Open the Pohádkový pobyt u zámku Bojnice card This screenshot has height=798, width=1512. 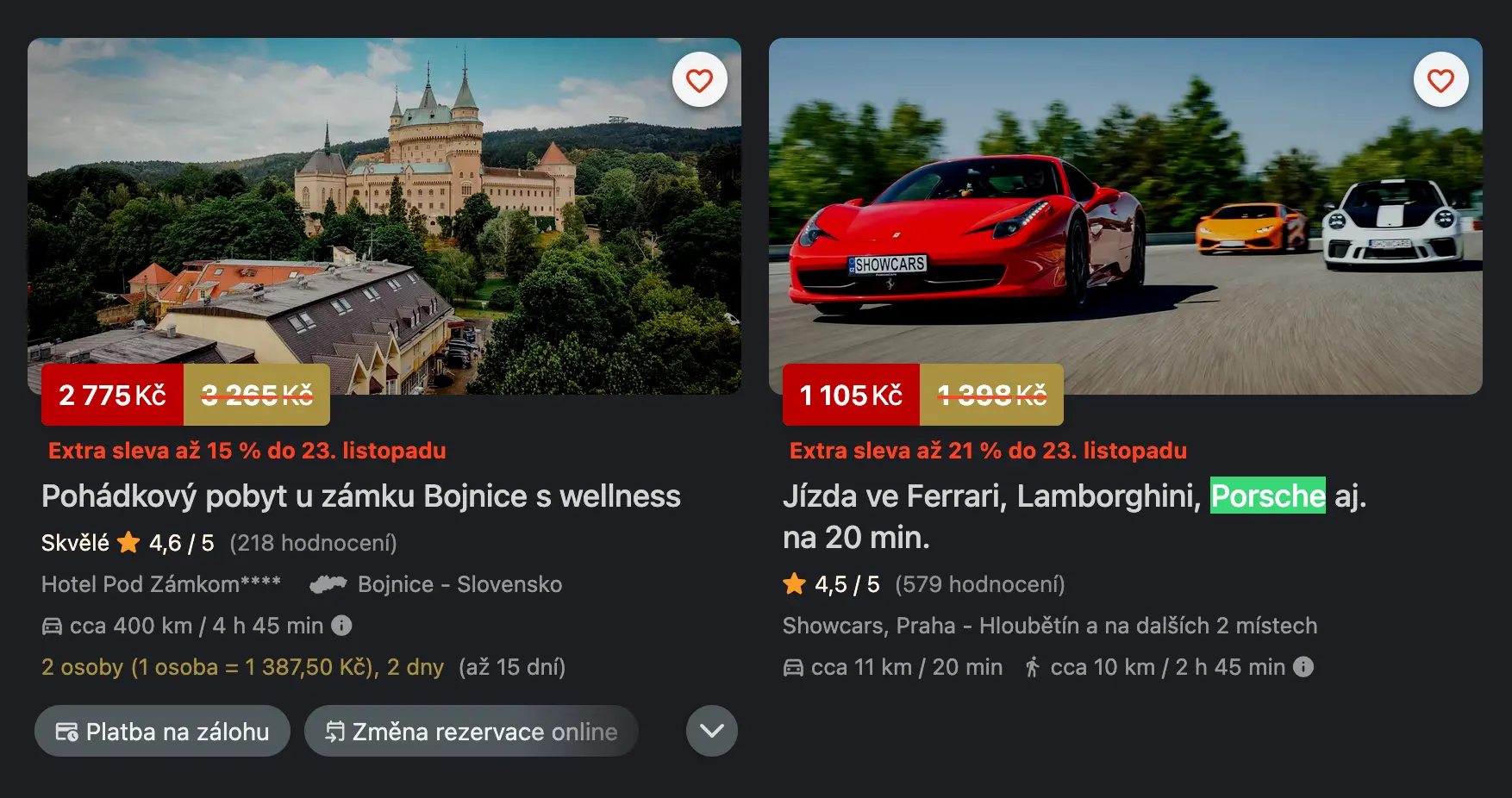(360, 496)
